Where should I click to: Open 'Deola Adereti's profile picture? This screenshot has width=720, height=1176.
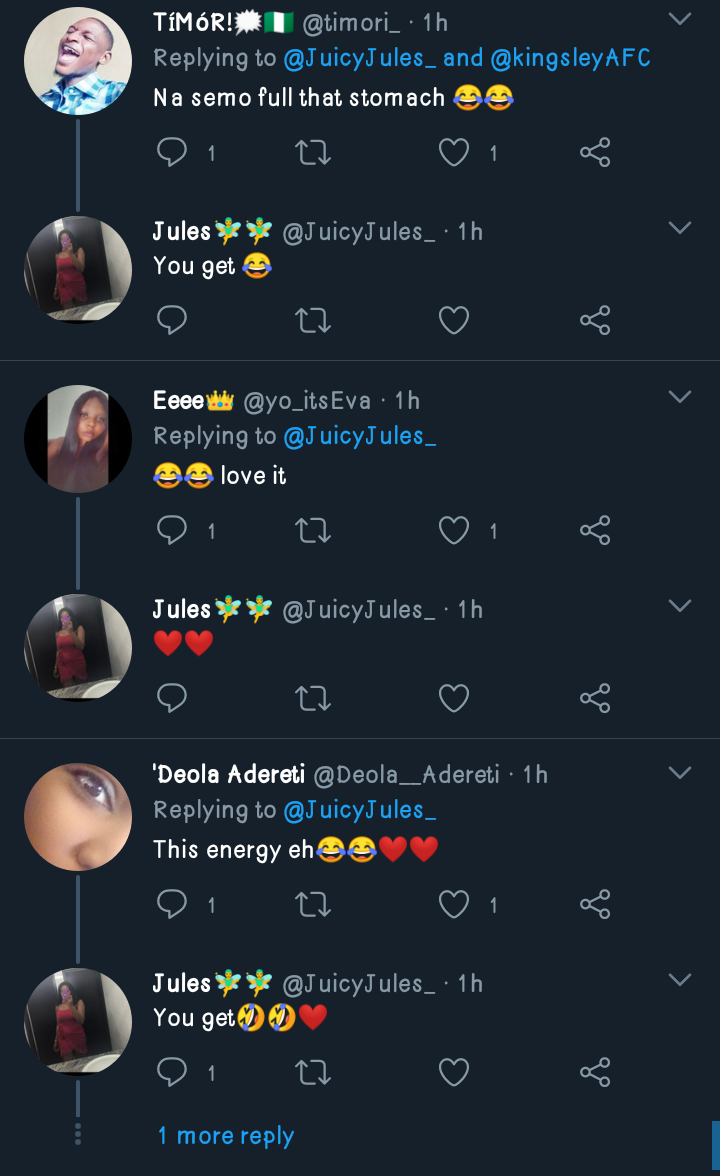(78, 816)
